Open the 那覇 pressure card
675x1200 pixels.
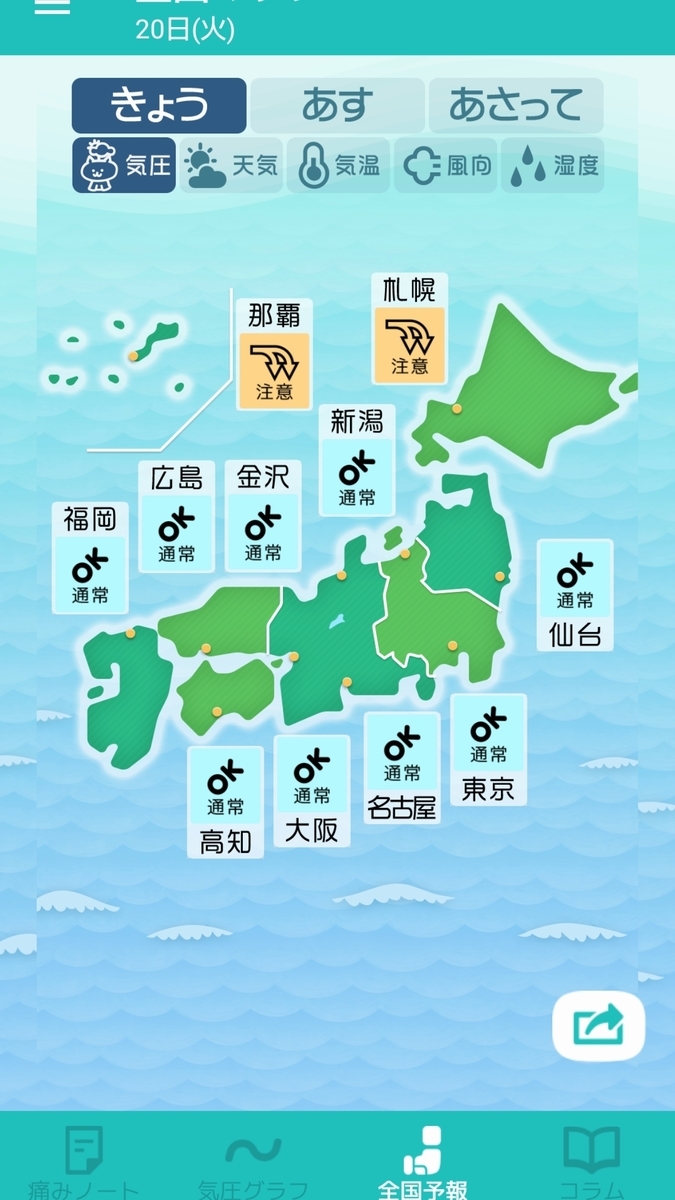click(x=275, y=354)
